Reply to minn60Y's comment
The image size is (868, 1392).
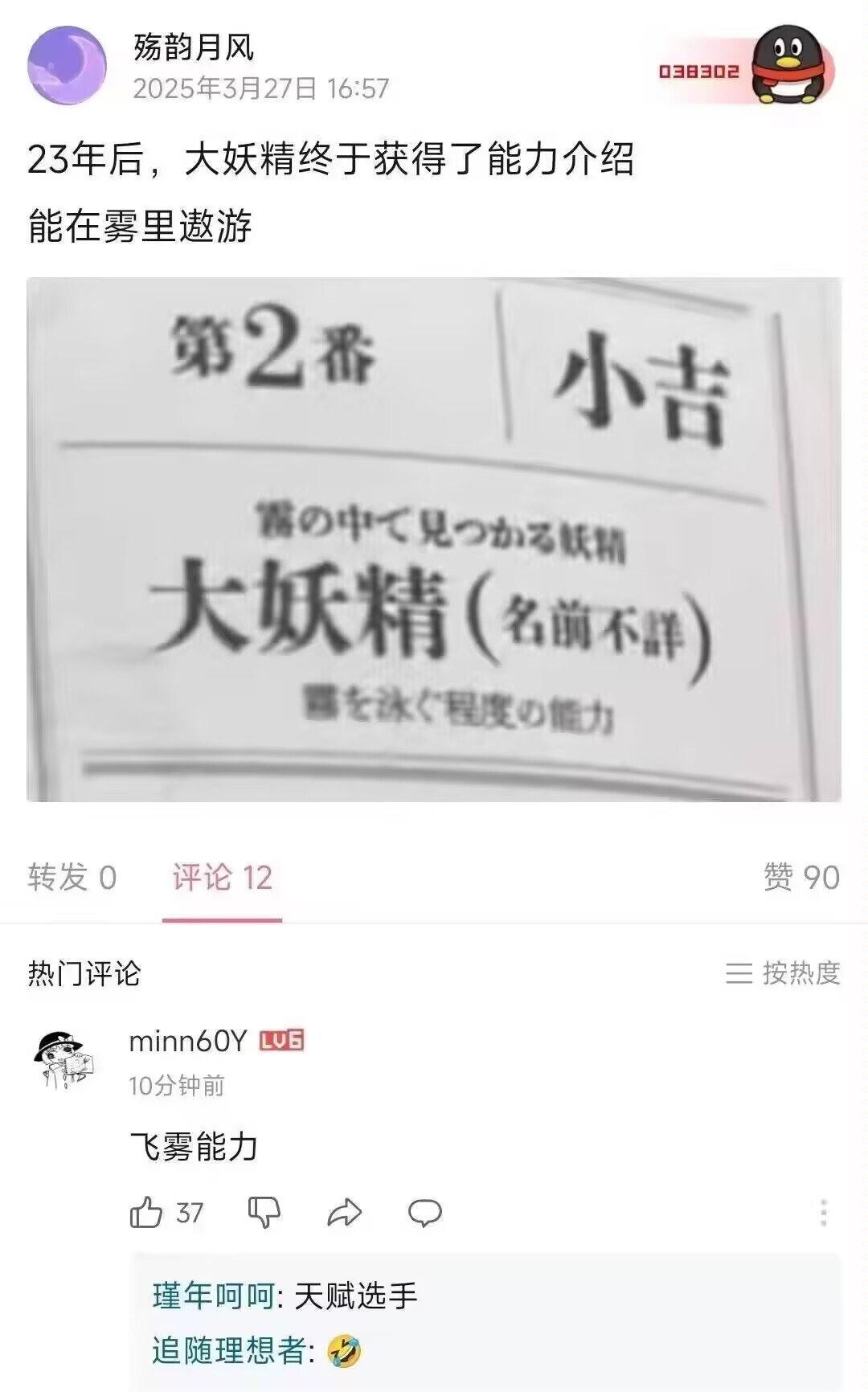click(x=424, y=1212)
